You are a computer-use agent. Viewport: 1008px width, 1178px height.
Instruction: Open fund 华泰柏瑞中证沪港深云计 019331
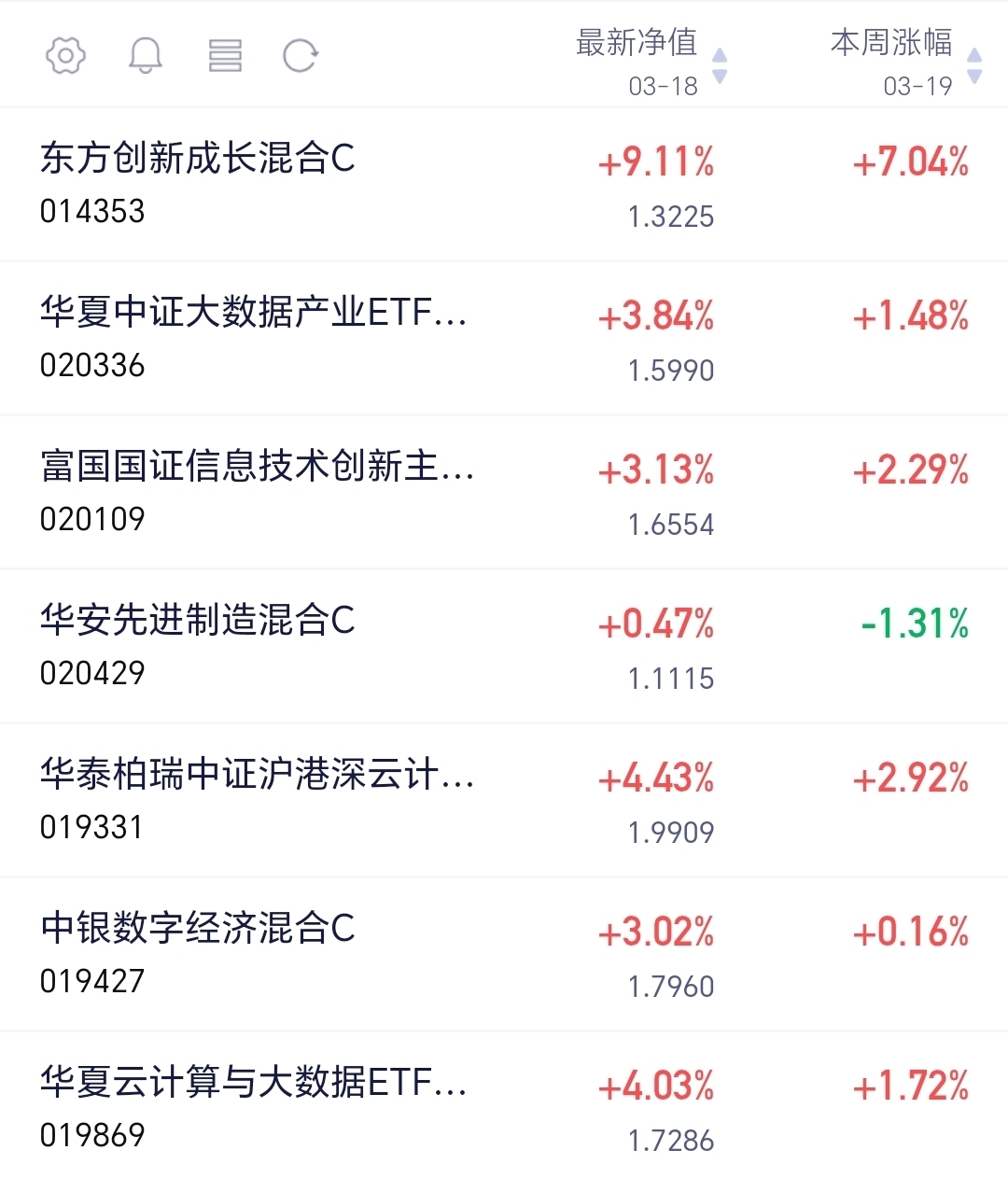tap(504, 801)
